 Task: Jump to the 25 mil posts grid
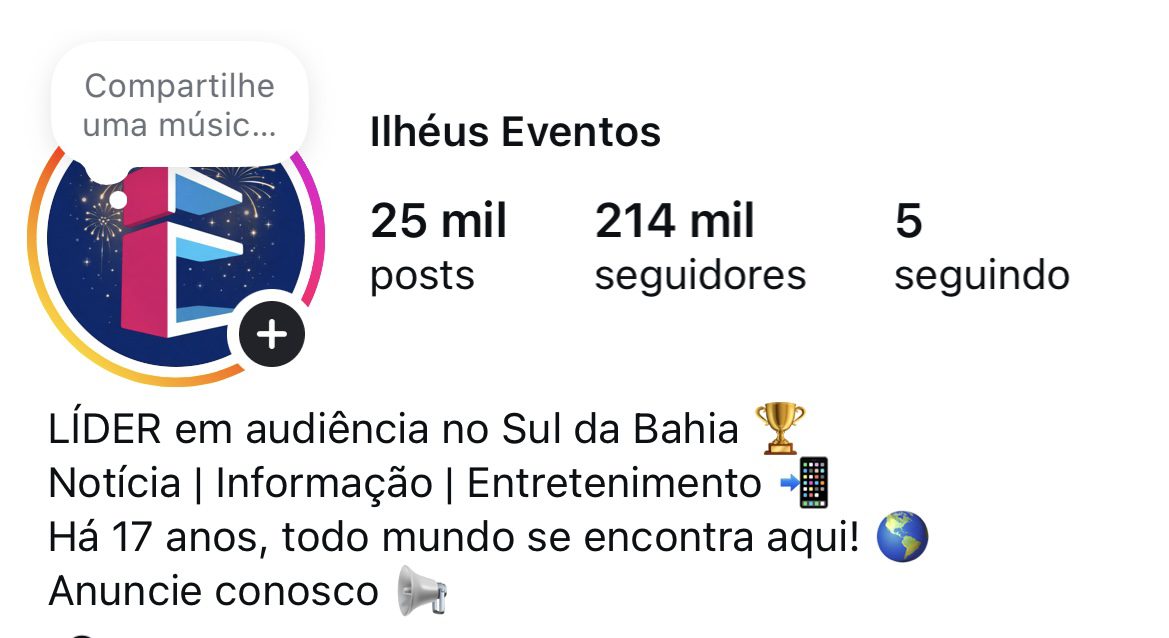(x=438, y=246)
